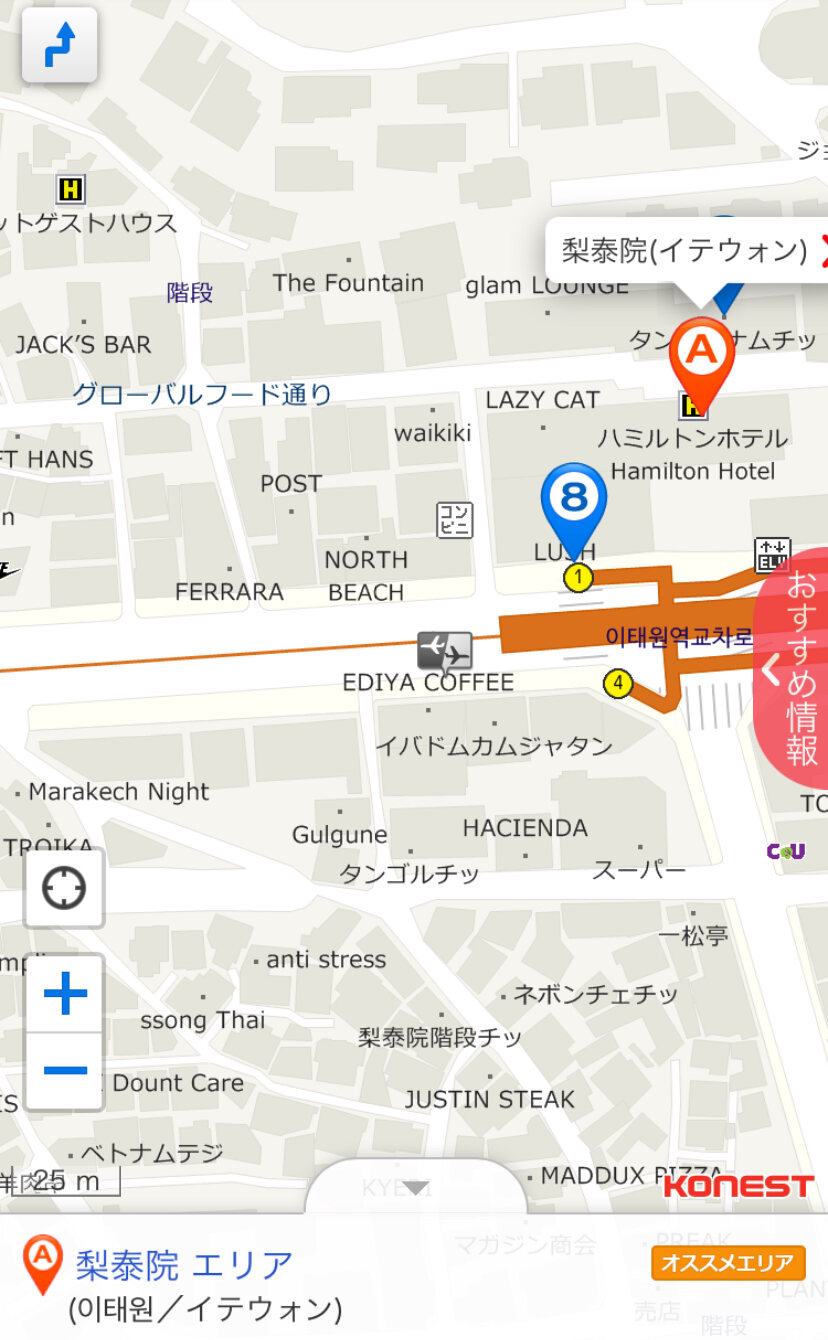Zoom out of the map
The height and width of the screenshot is (1340, 828).
[65, 1071]
